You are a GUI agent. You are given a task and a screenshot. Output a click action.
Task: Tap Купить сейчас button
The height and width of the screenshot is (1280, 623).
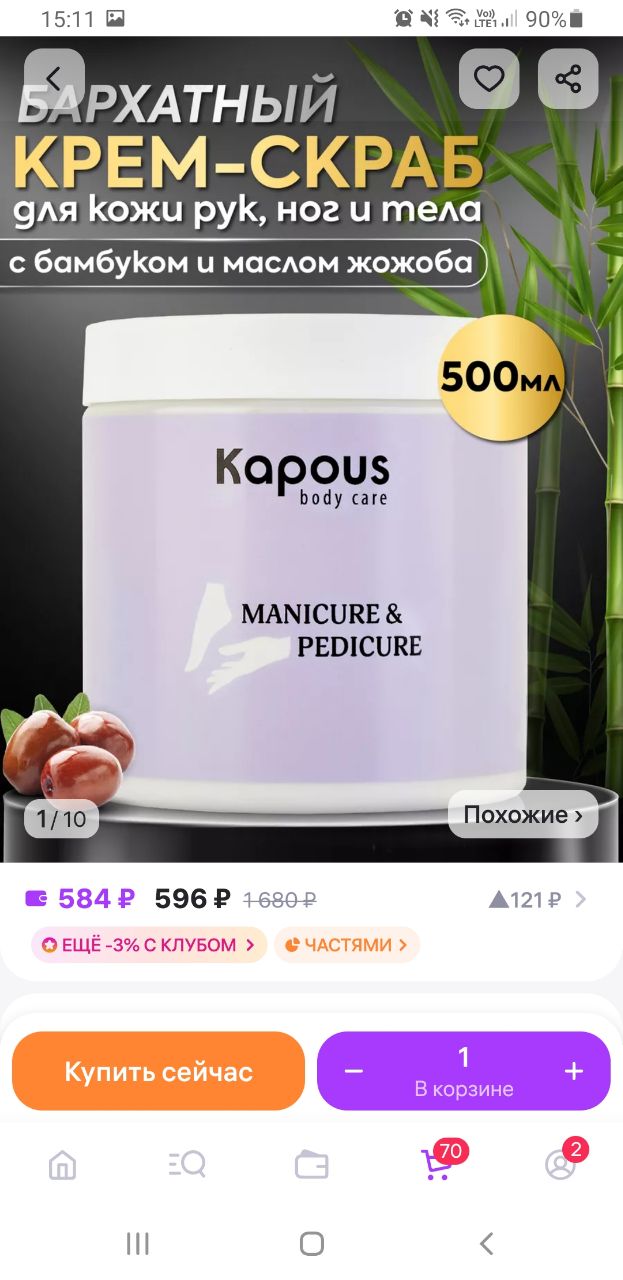[158, 1071]
